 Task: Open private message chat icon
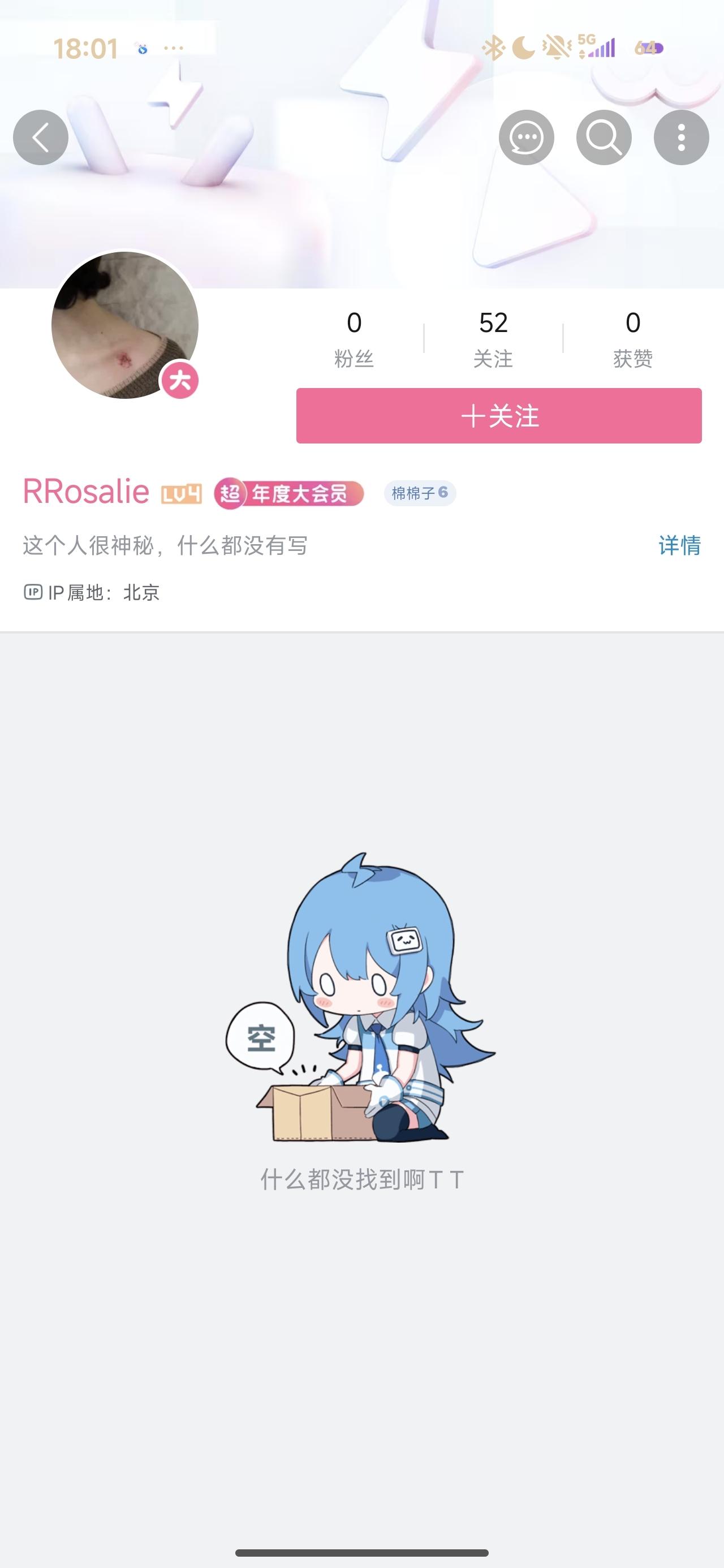tap(526, 137)
